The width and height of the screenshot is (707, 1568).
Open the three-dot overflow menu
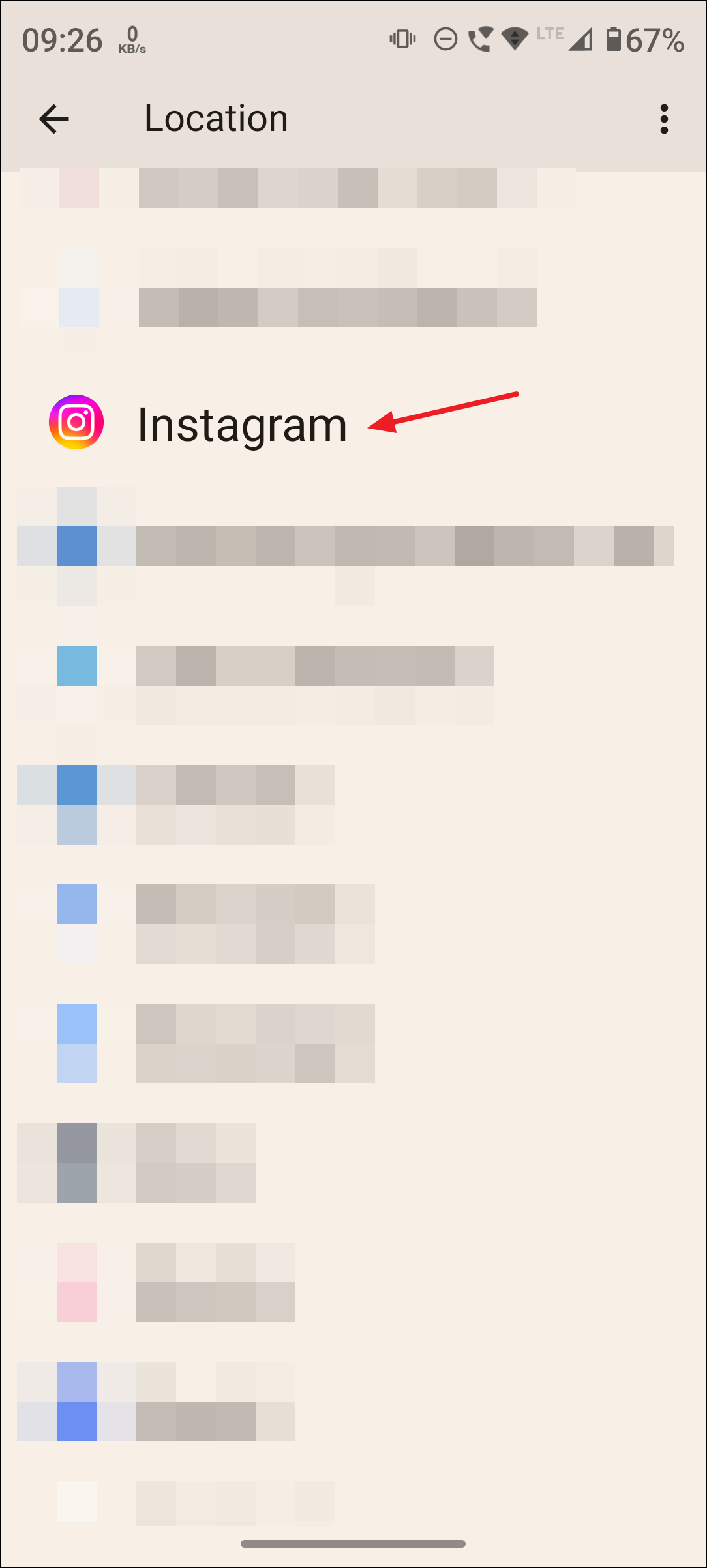click(663, 119)
